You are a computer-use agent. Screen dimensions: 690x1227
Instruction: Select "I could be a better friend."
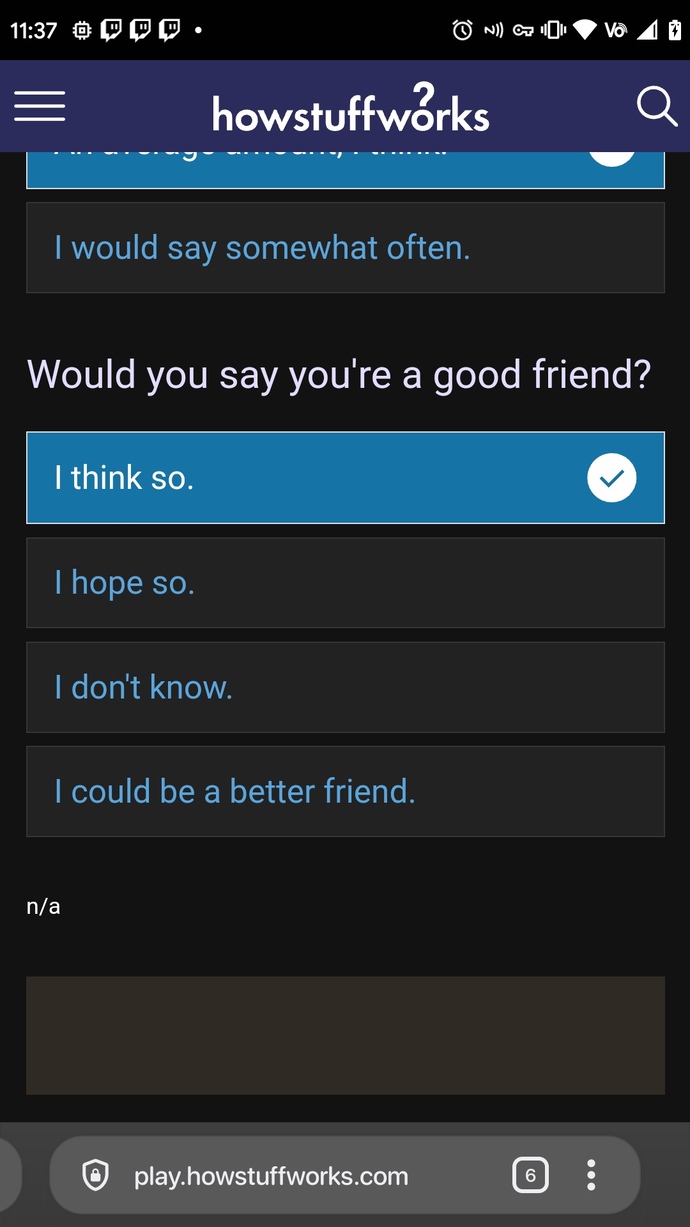coord(345,791)
